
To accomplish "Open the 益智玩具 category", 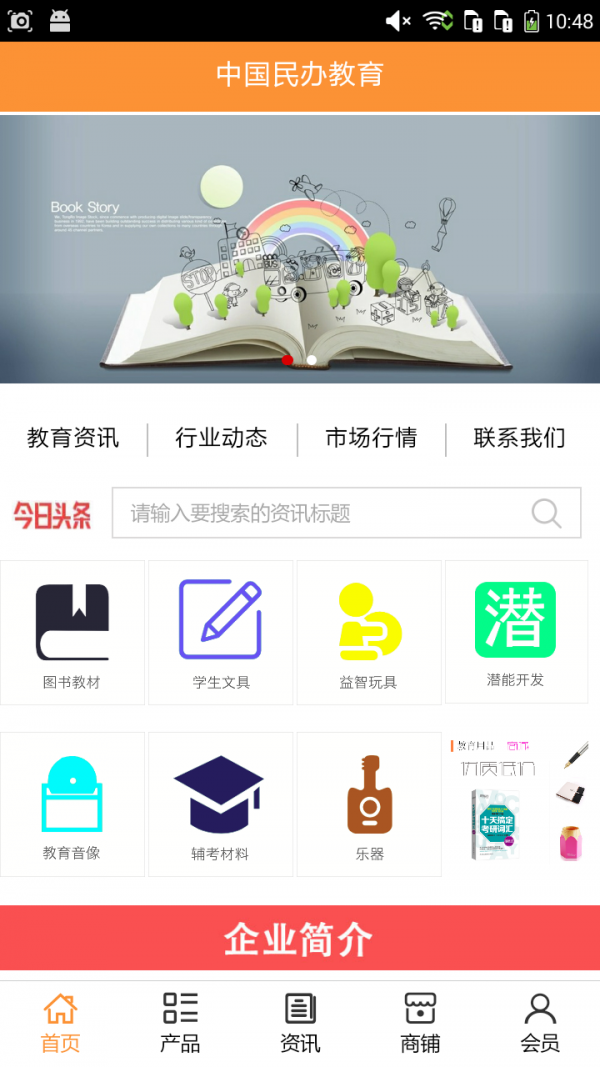I will (x=369, y=633).
